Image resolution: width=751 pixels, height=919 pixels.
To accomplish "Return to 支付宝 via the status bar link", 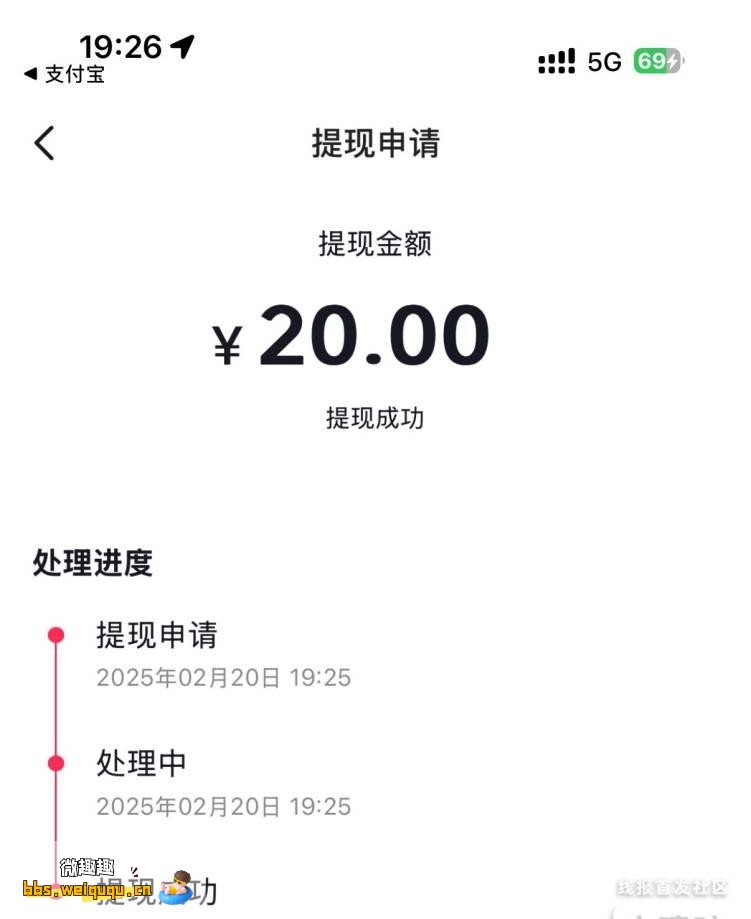I will 64,75.
